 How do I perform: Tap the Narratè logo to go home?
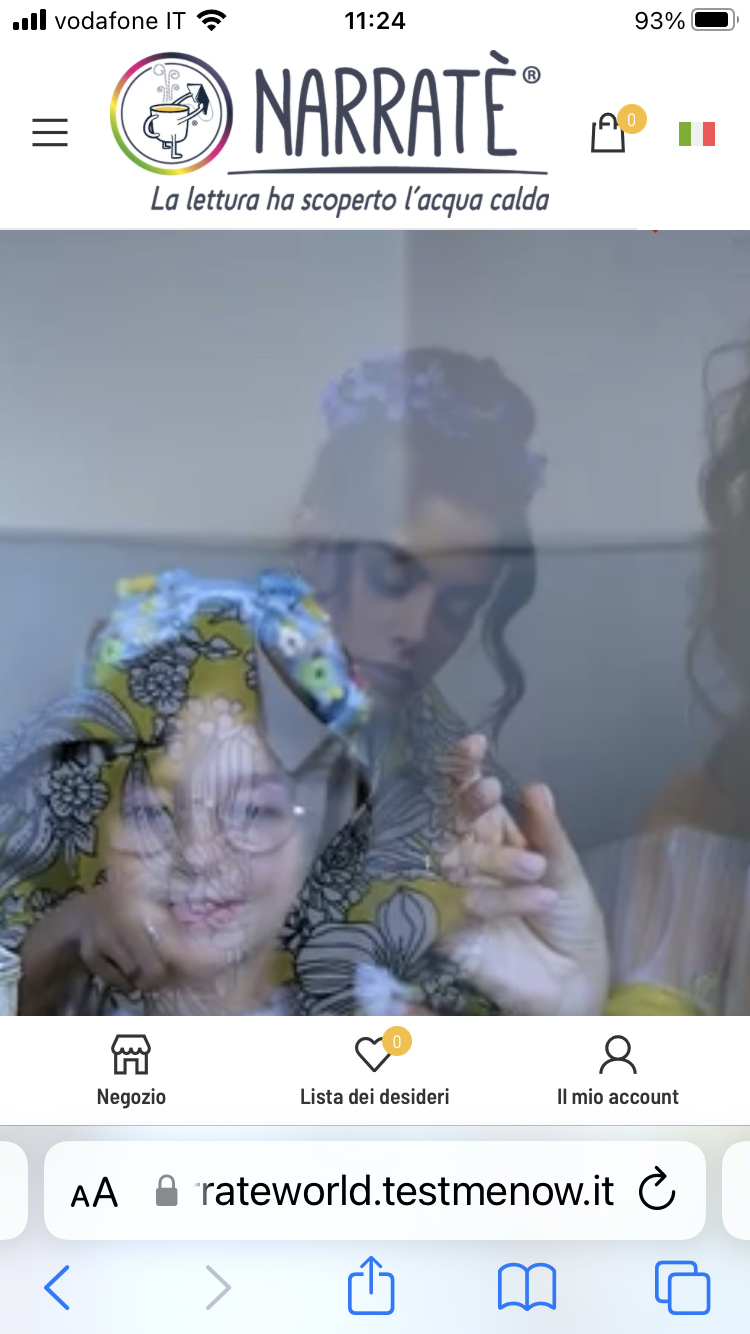(331, 132)
